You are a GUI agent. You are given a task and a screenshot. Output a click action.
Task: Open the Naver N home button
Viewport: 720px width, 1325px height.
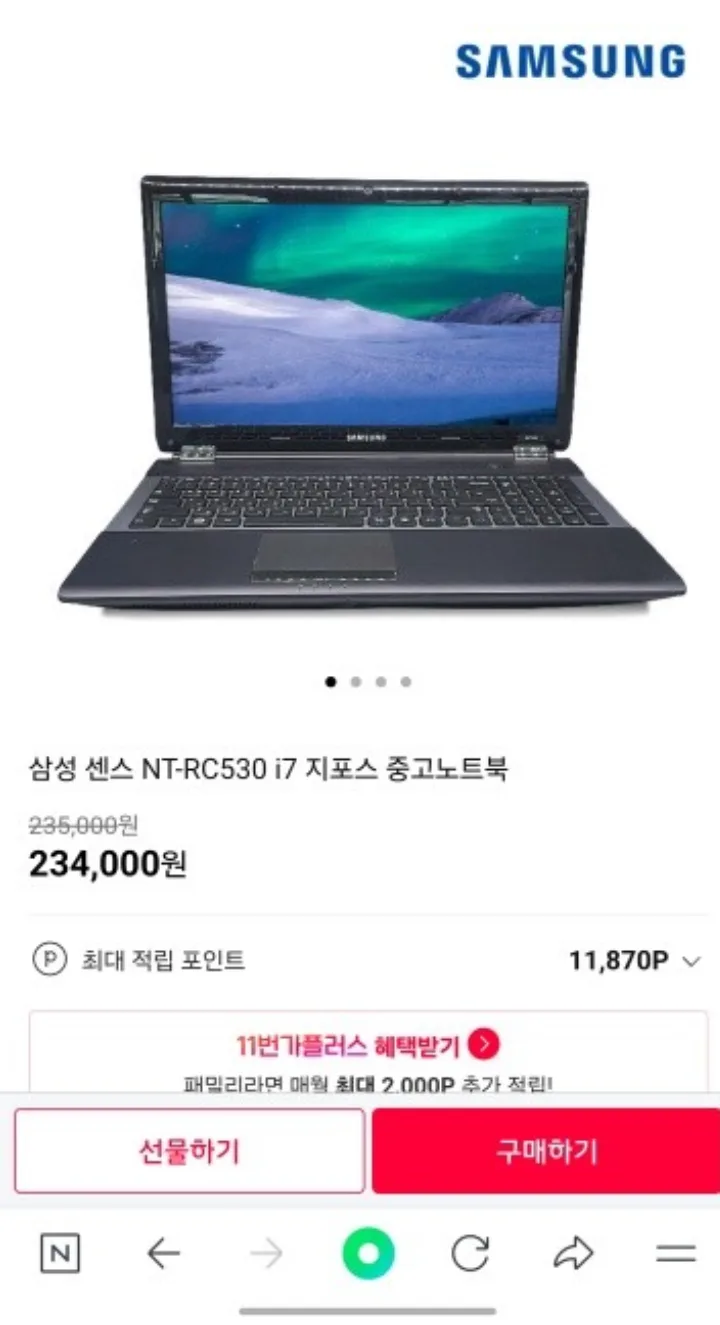[60, 1253]
